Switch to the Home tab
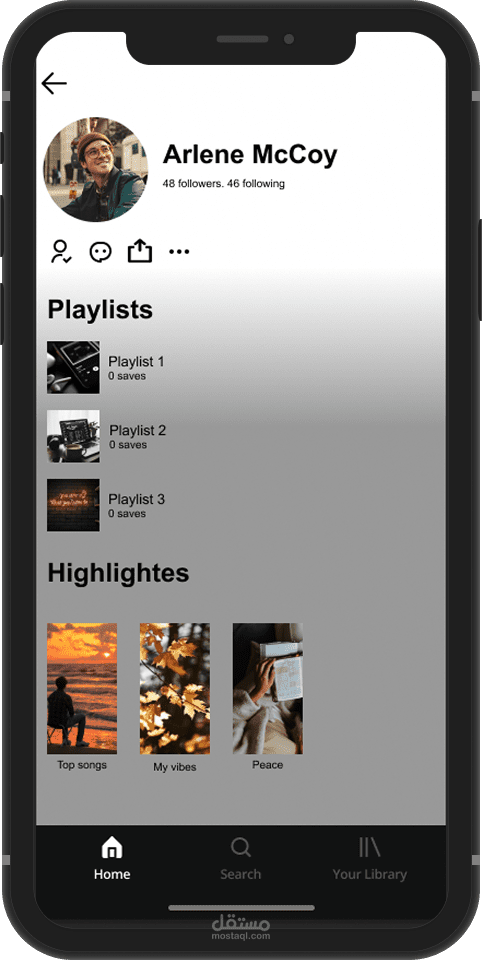Viewport: 482px width, 960px height. tap(112, 858)
